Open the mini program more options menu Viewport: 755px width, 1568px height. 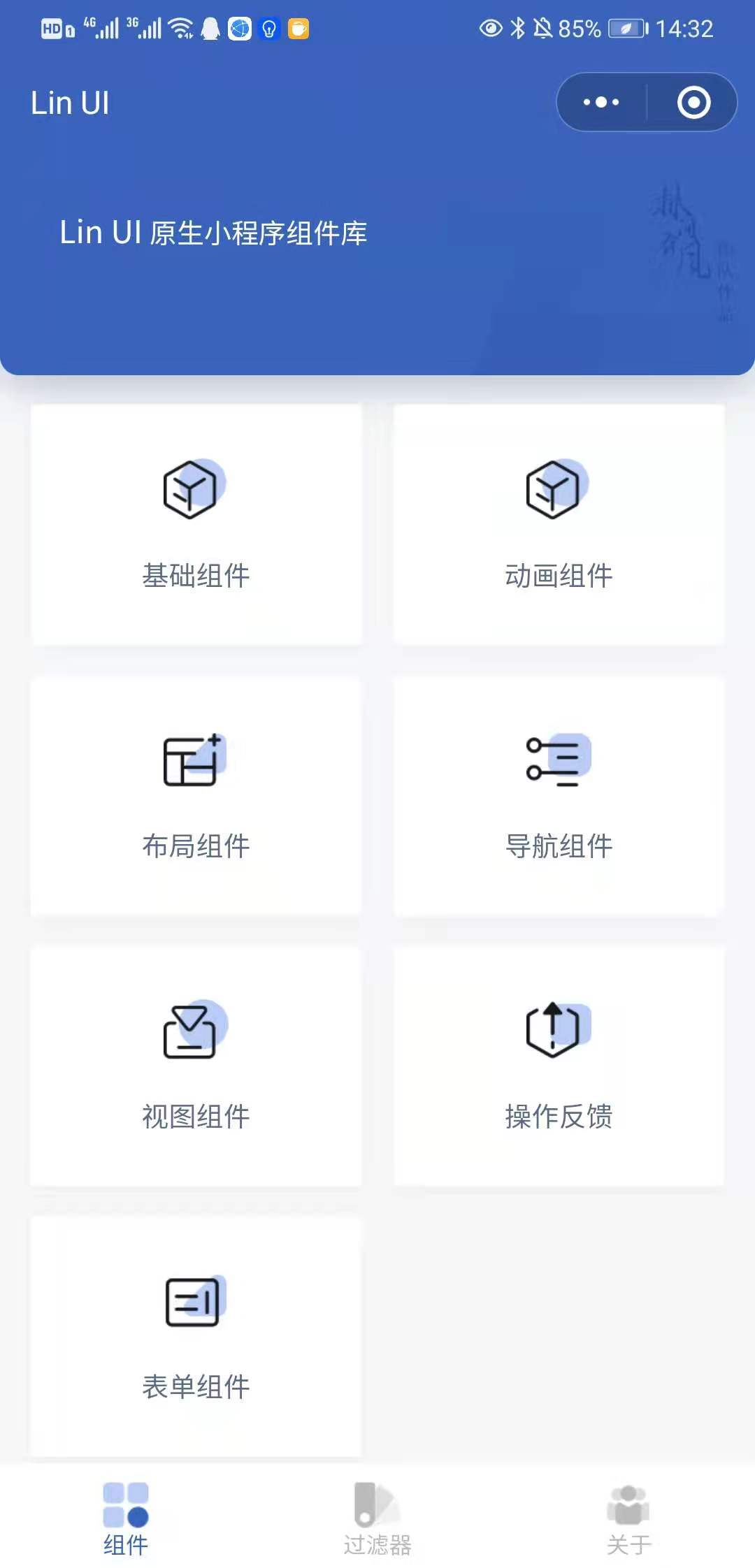pos(601,103)
